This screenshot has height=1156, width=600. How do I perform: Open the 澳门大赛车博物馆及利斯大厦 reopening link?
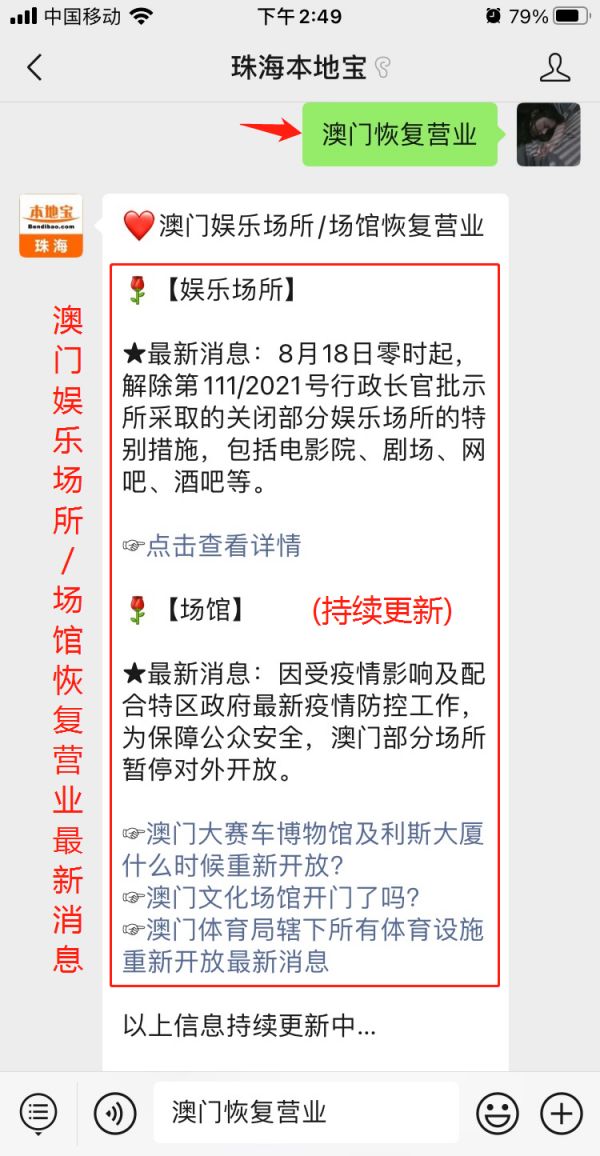point(303,850)
